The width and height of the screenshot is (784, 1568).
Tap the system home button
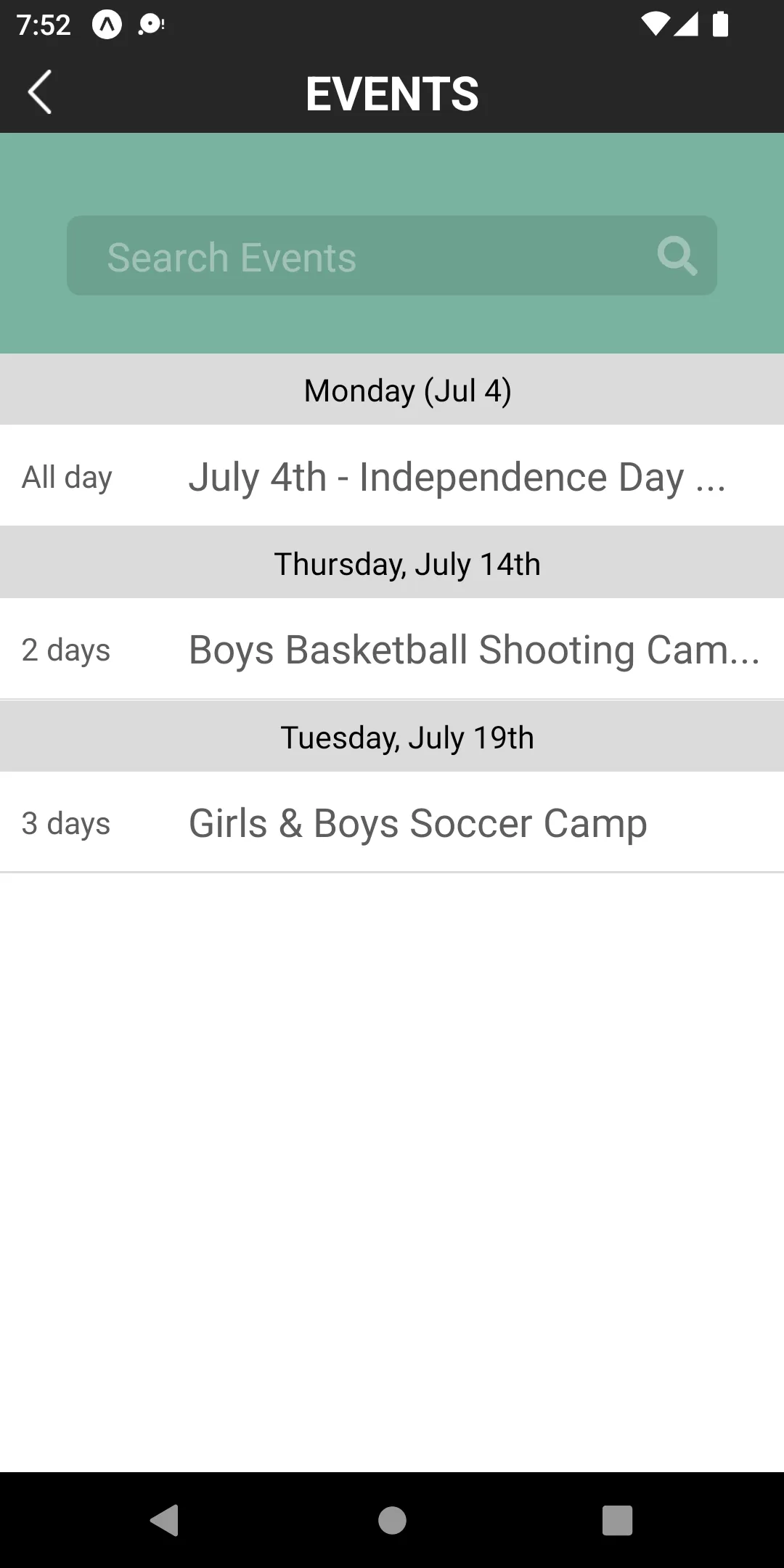392,1520
